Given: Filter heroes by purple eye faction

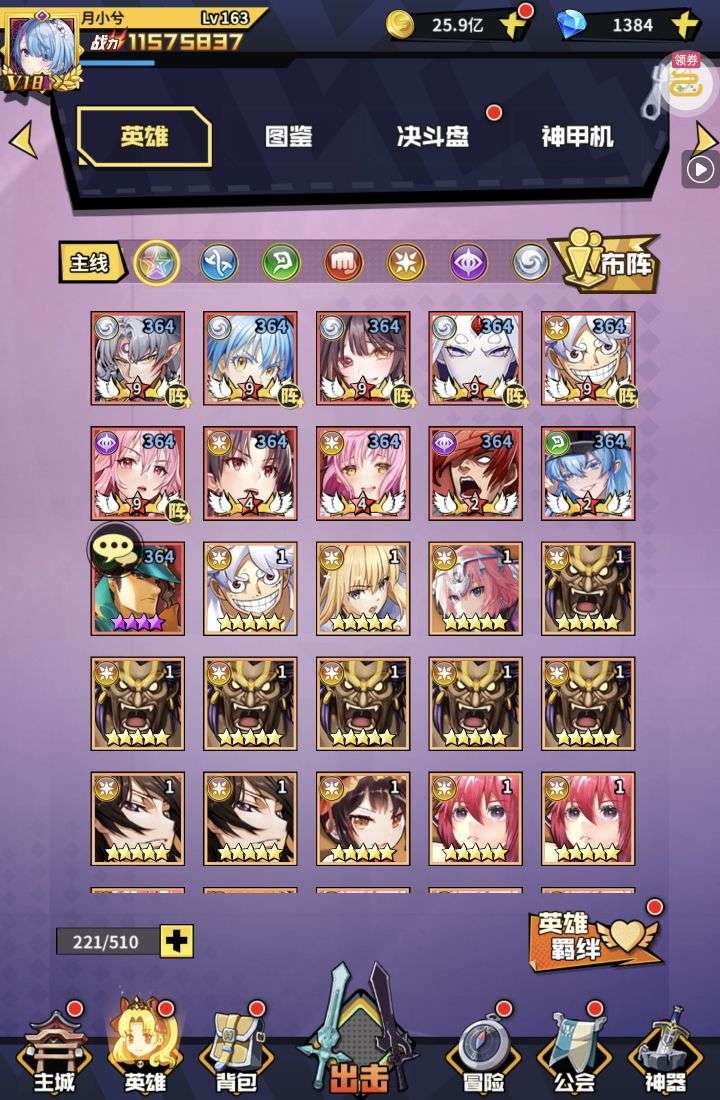Looking at the screenshot, I should tap(468, 263).
